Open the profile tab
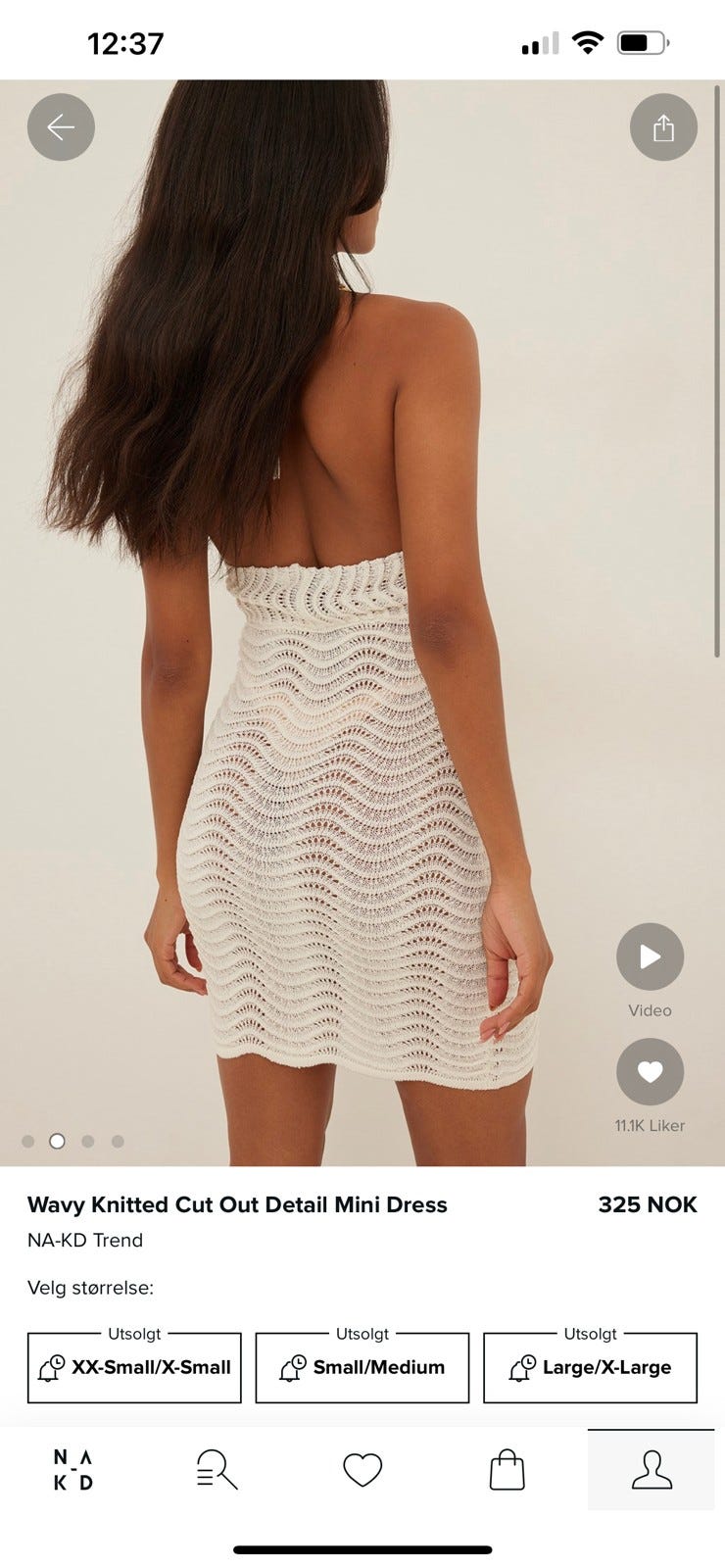This screenshot has height=1568, width=725. tap(652, 1470)
